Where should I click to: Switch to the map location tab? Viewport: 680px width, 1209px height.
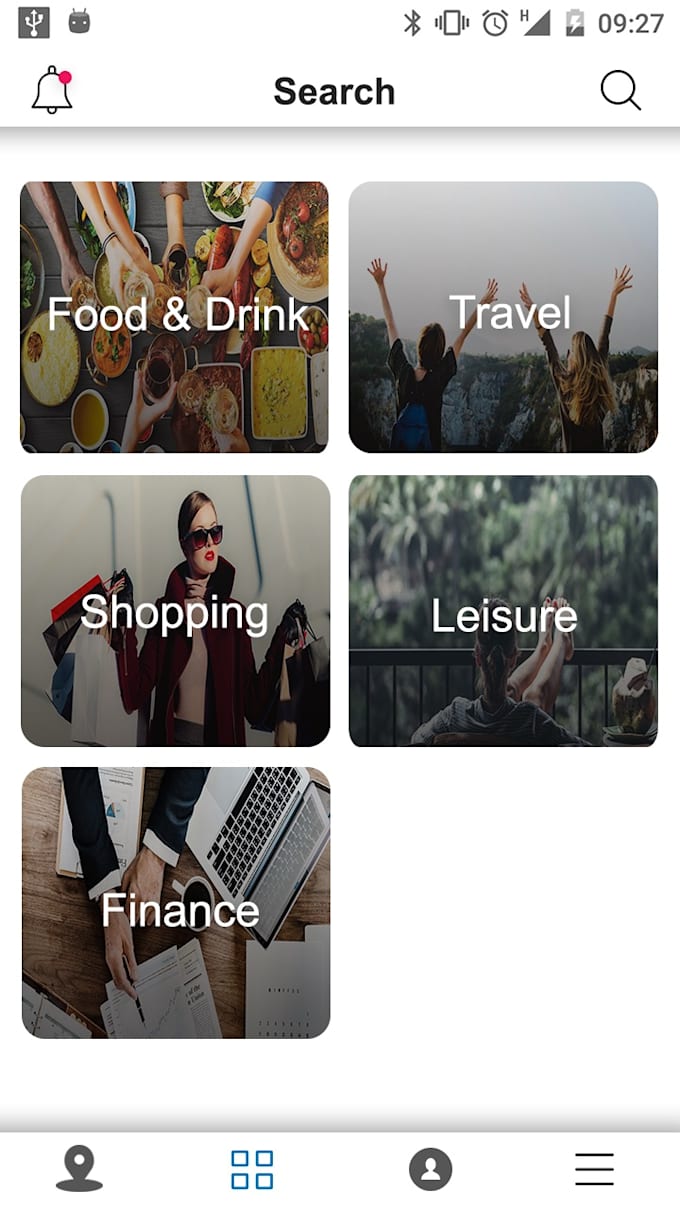pyautogui.click(x=79, y=1169)
